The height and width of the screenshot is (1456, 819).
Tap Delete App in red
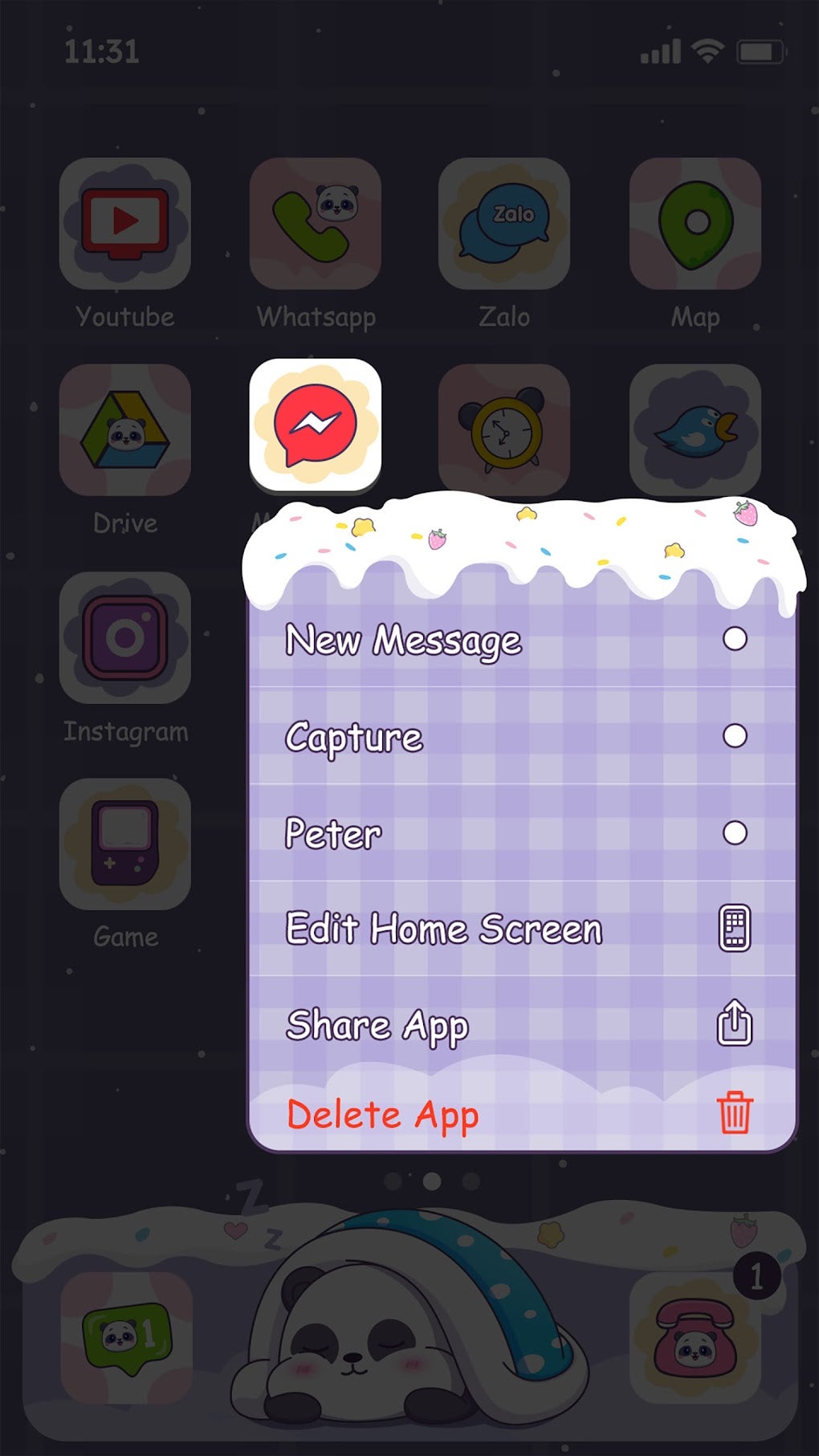coord(382,1115)
